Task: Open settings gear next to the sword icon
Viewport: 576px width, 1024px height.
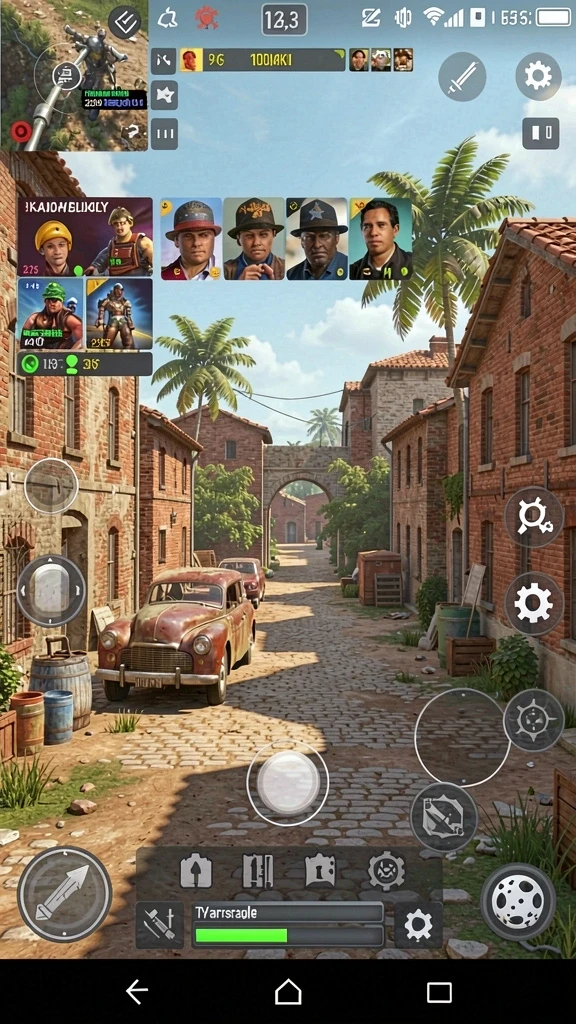Action: click(x=538, y=76)
